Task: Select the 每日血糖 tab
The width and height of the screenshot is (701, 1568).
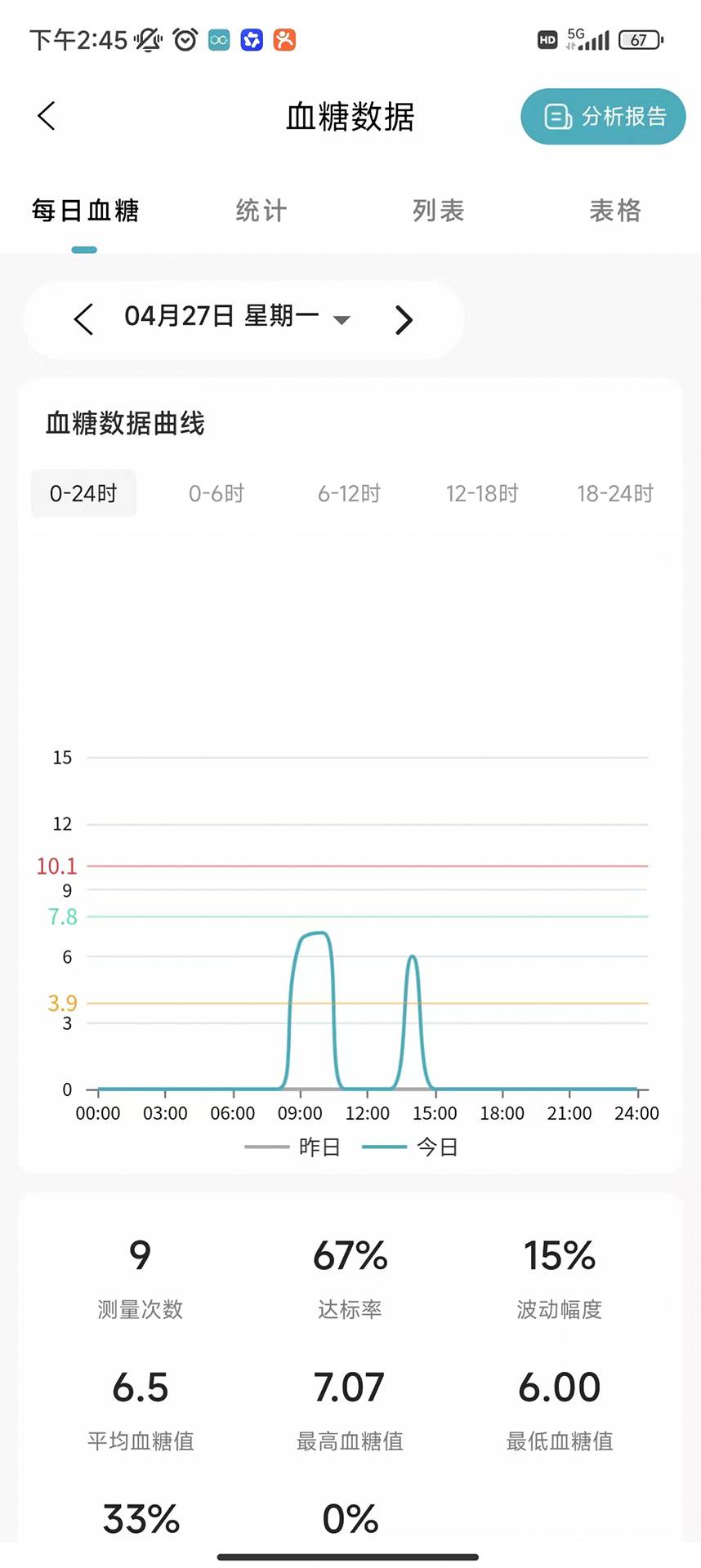Action: click(85, 211)
